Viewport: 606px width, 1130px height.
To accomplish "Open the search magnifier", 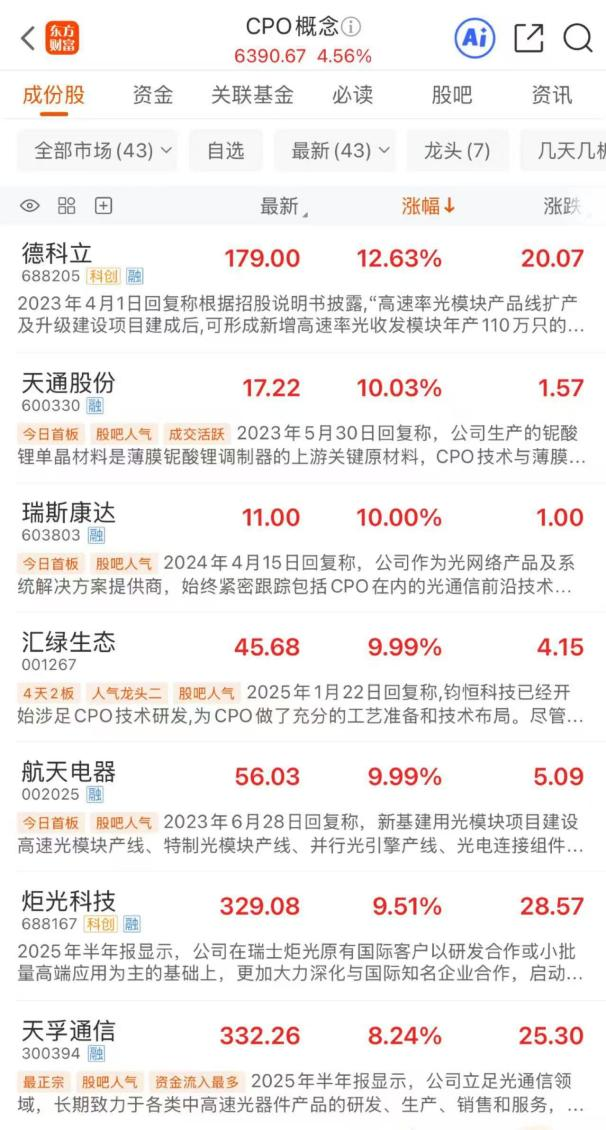I will point(578,40).
